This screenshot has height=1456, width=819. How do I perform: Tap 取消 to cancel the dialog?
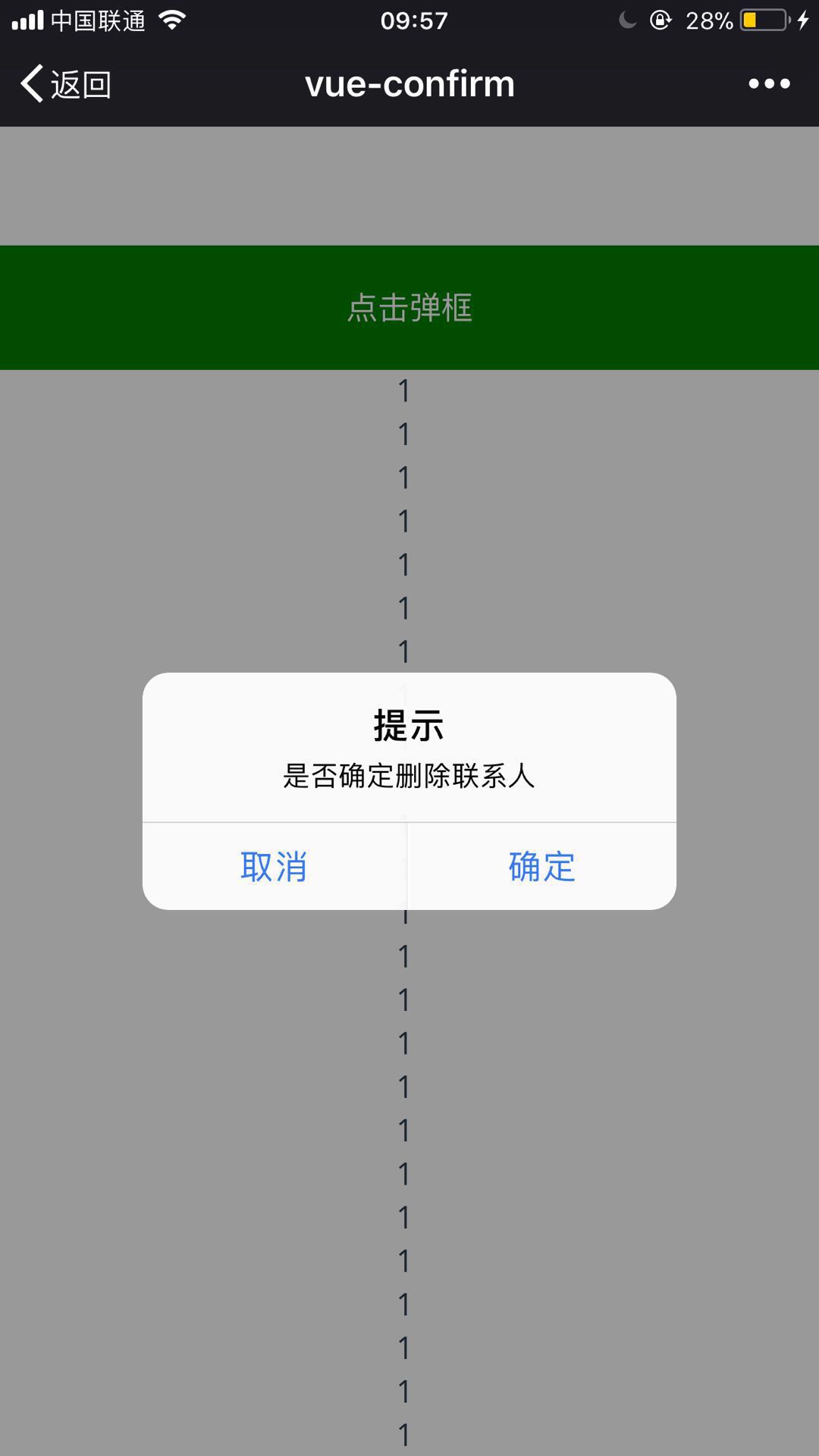pos(274,866)
